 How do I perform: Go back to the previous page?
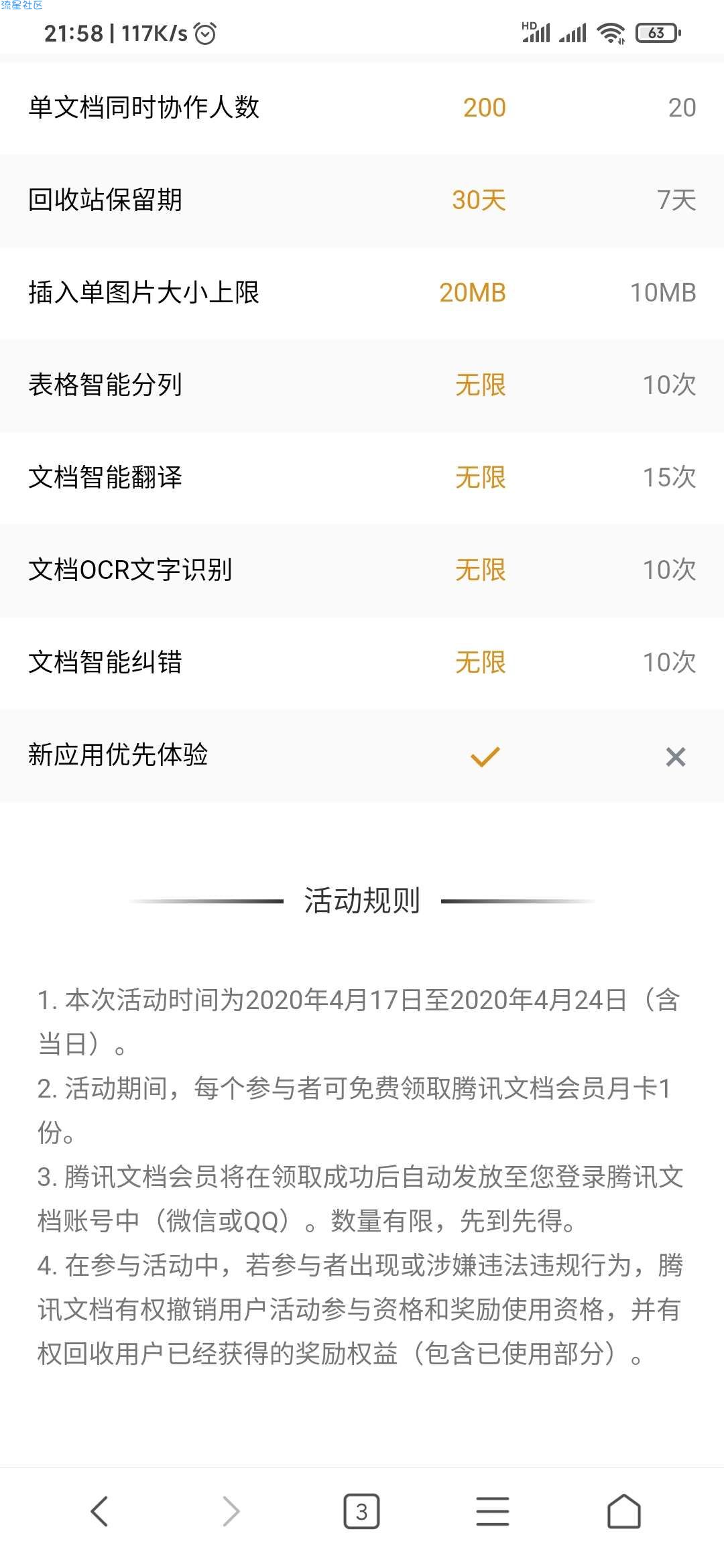(x=99, y=1511)
